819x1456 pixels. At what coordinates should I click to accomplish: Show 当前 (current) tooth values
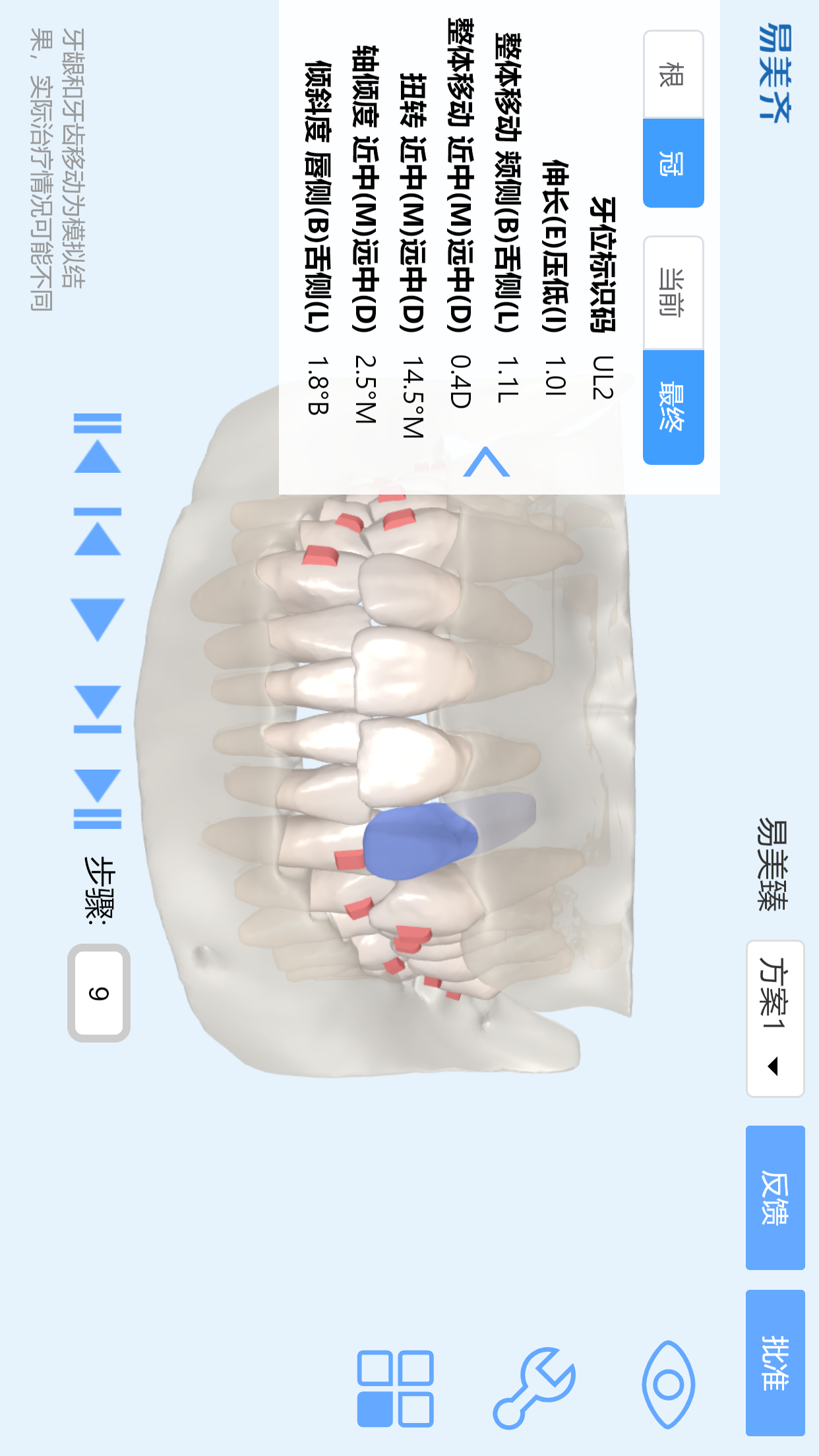673,293
